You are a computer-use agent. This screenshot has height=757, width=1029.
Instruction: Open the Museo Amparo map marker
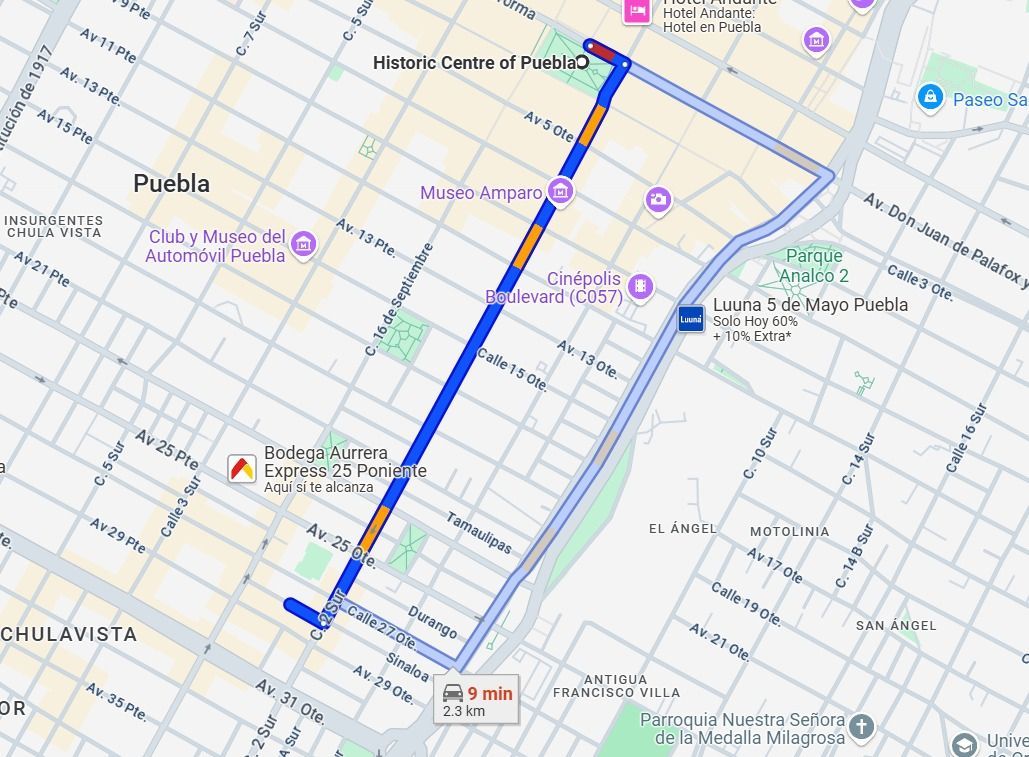560,191
